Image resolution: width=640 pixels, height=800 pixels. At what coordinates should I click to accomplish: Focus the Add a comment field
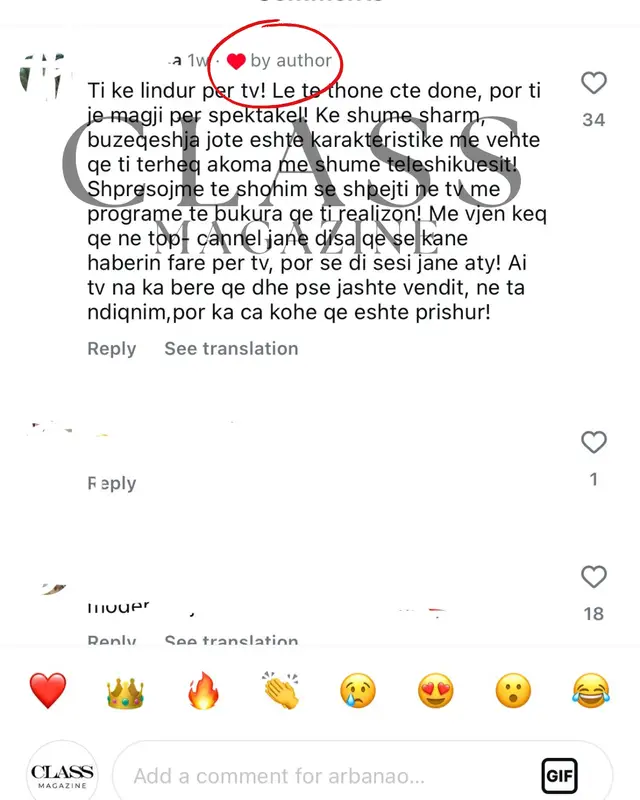[320, 776]
